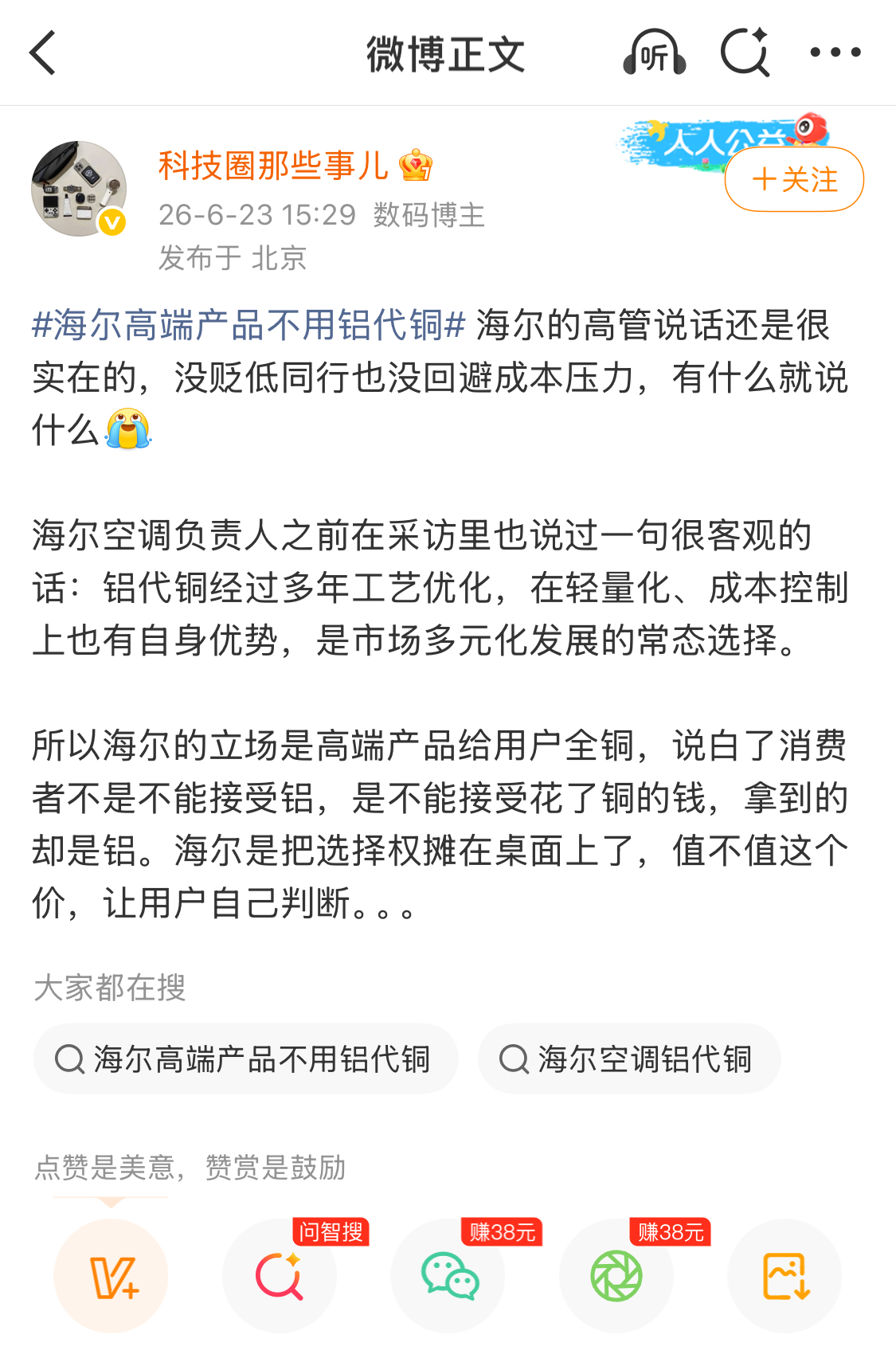
Task: Search for 海尔高端产品不用铝代铜
Action: (245, 1059)
